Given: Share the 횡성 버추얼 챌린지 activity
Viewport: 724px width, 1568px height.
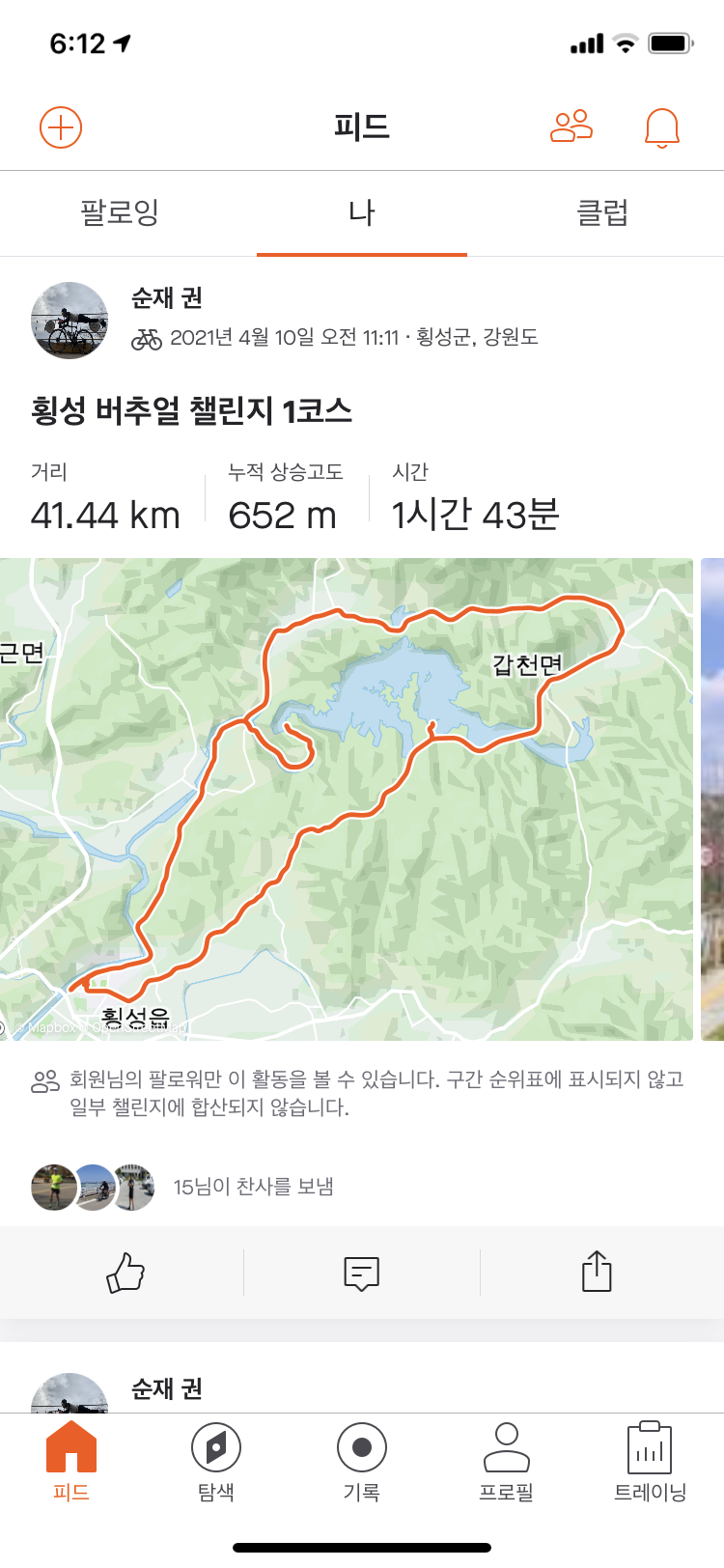Looking at the screenshot, I should 597,1272.
